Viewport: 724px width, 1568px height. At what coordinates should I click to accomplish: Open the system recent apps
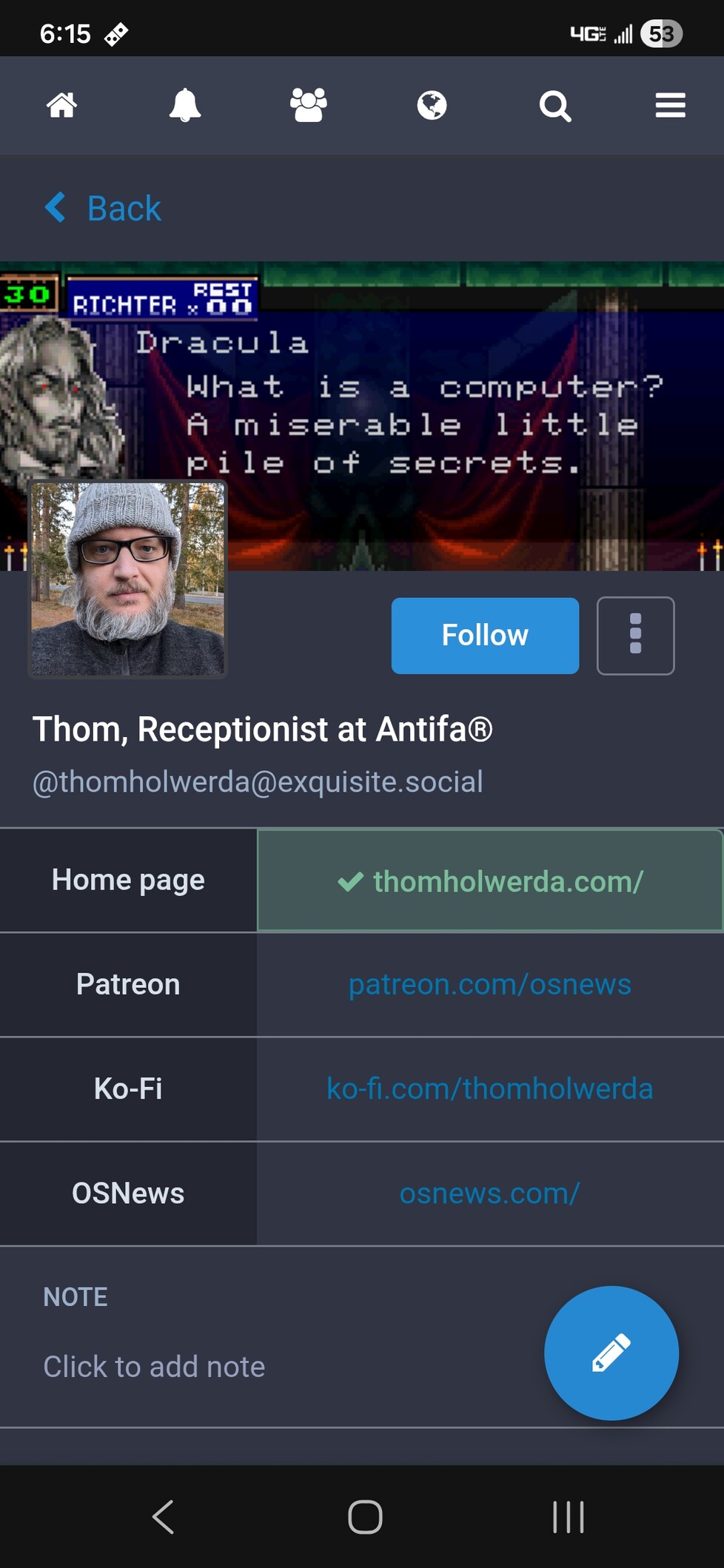point(569,1517)
